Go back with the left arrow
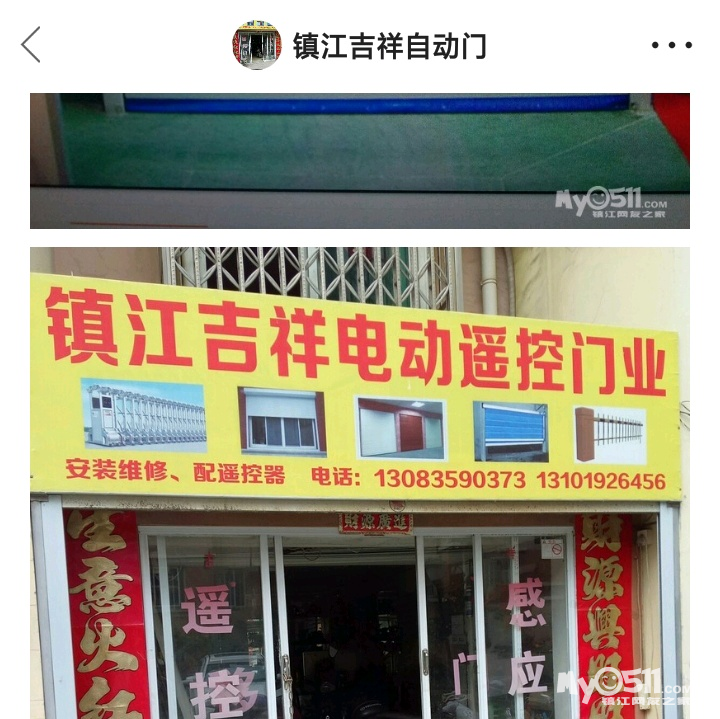The height and width of the screenshot is (719, 720). (31, 45)
